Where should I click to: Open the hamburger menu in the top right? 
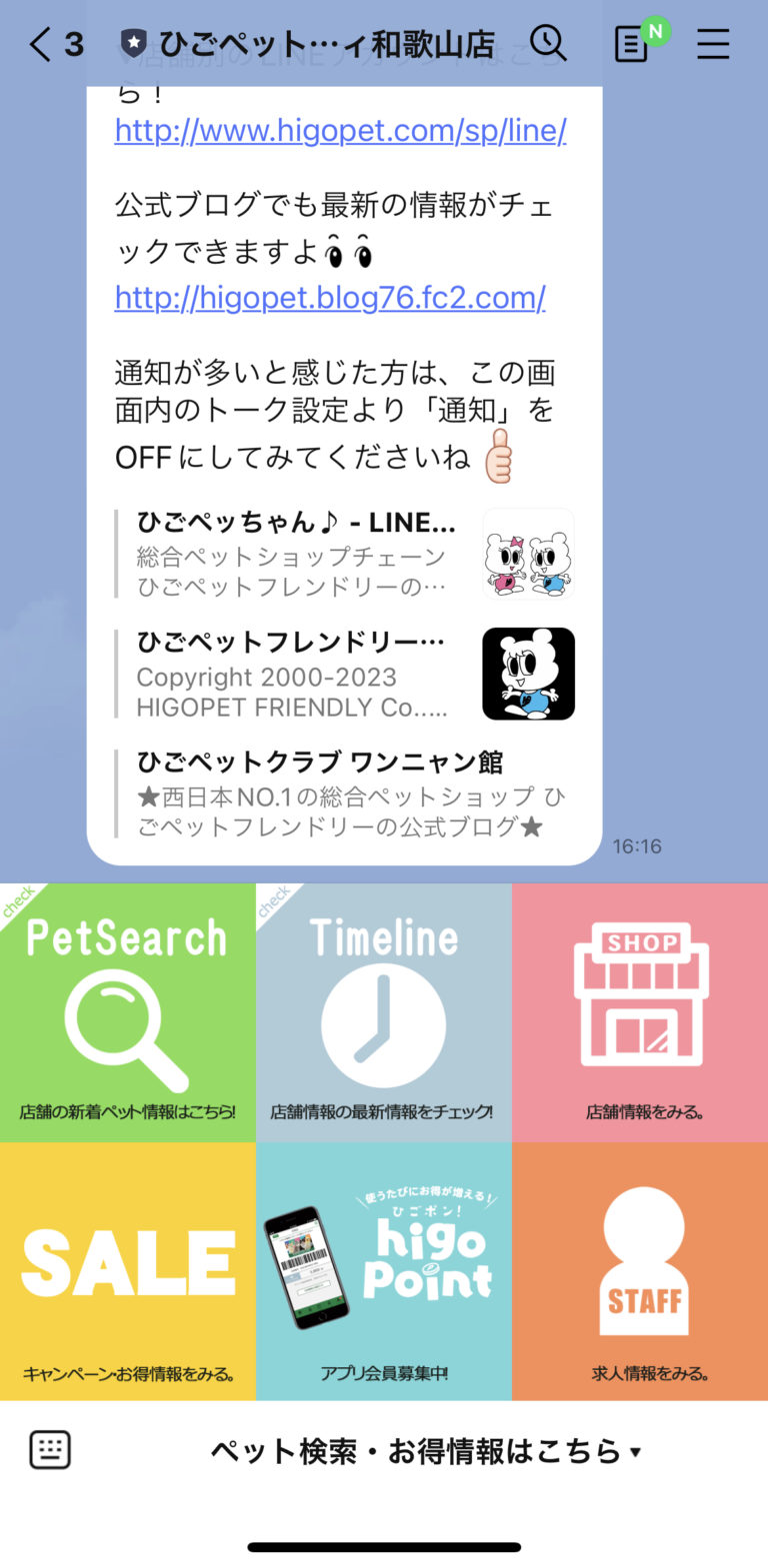click(x=714, y=44)
